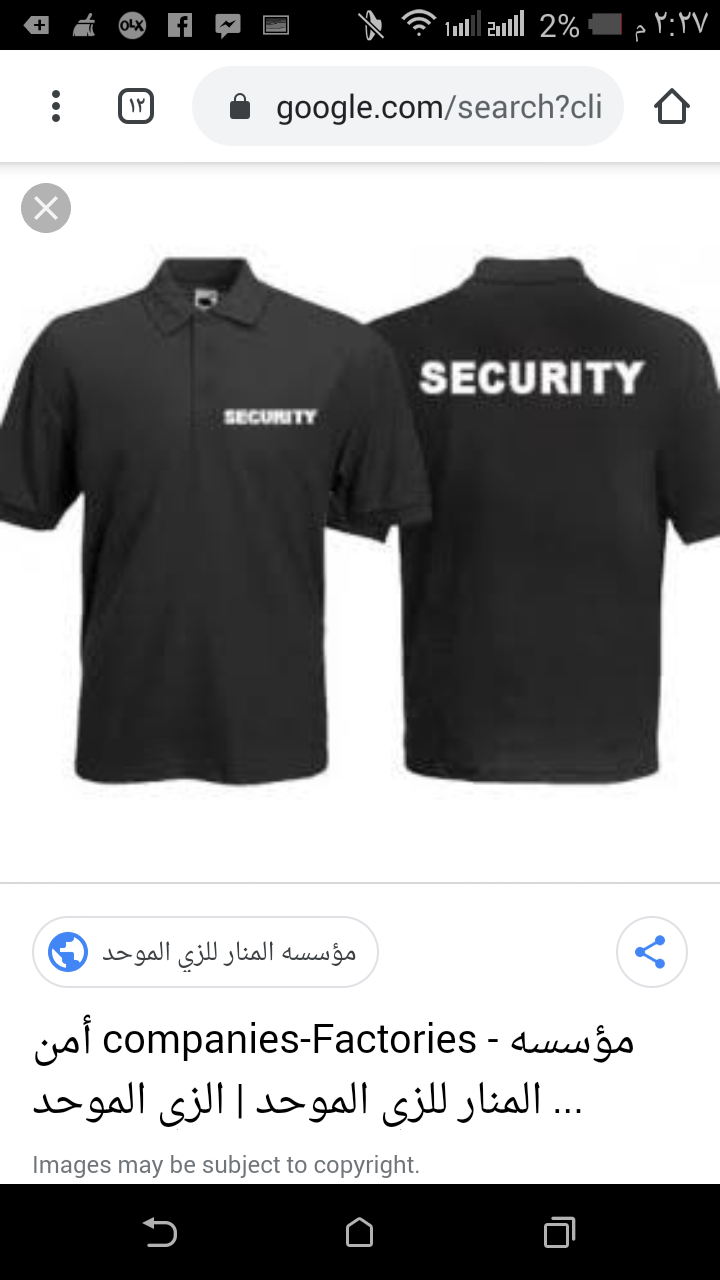Screen dimensions: 720x1280
Task: Share this image result
Action: (651, 952)
